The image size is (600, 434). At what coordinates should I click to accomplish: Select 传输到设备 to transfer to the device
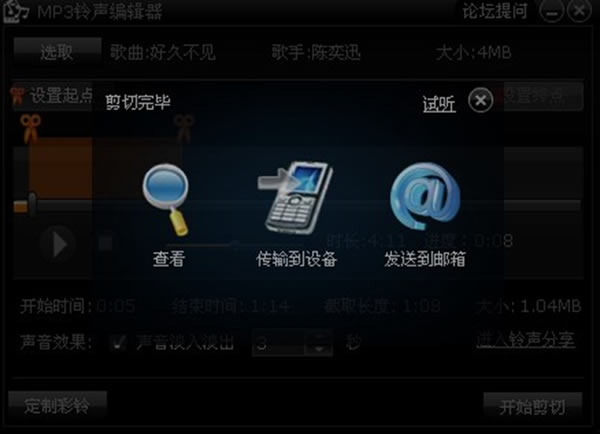tap(297, 215)
